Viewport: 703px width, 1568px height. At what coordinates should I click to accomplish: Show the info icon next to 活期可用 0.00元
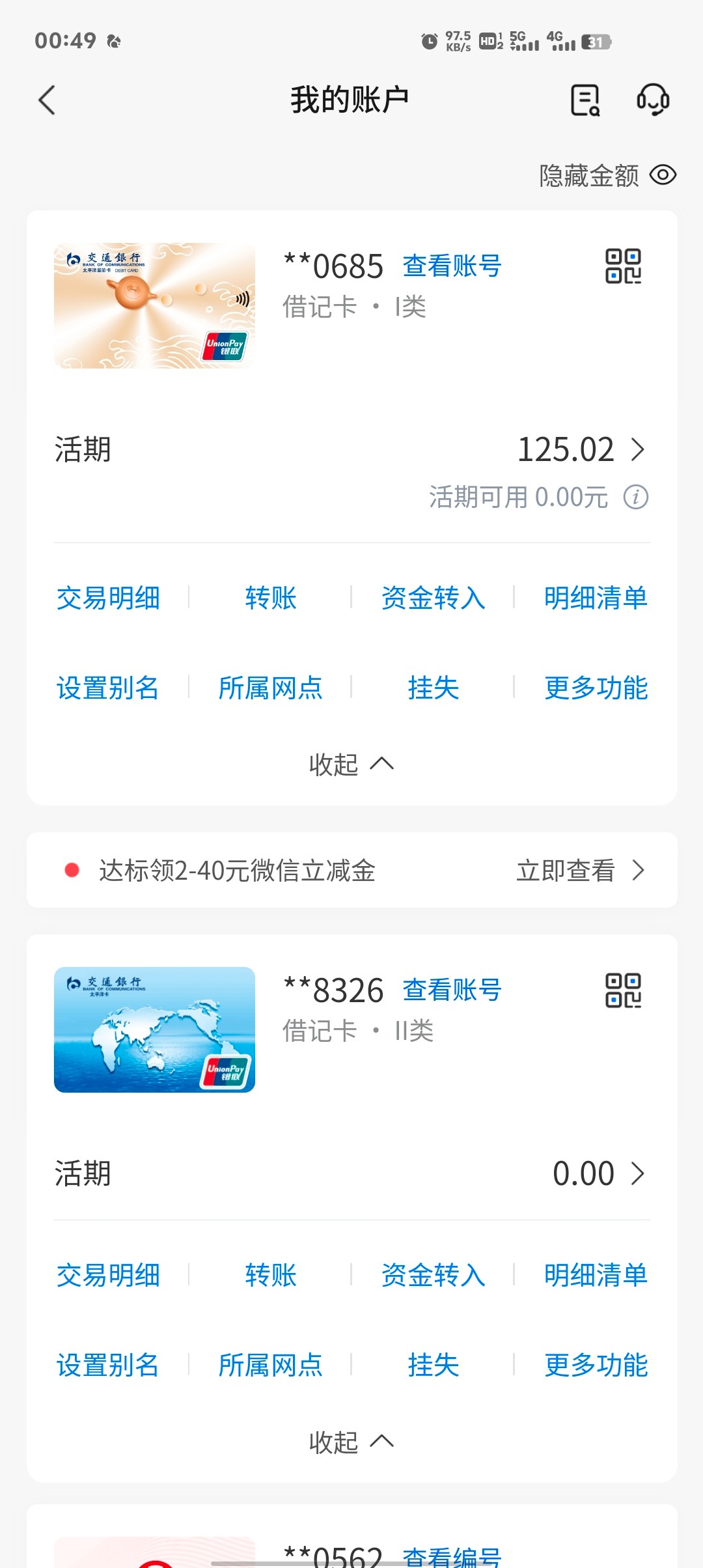(636, 497)
